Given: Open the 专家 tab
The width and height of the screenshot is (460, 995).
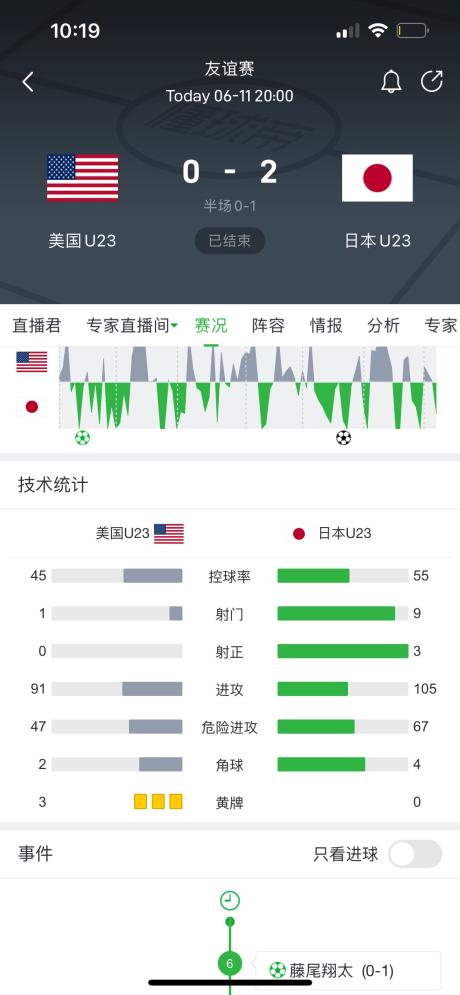Looking at the screenshot, I should coord(441,326).
